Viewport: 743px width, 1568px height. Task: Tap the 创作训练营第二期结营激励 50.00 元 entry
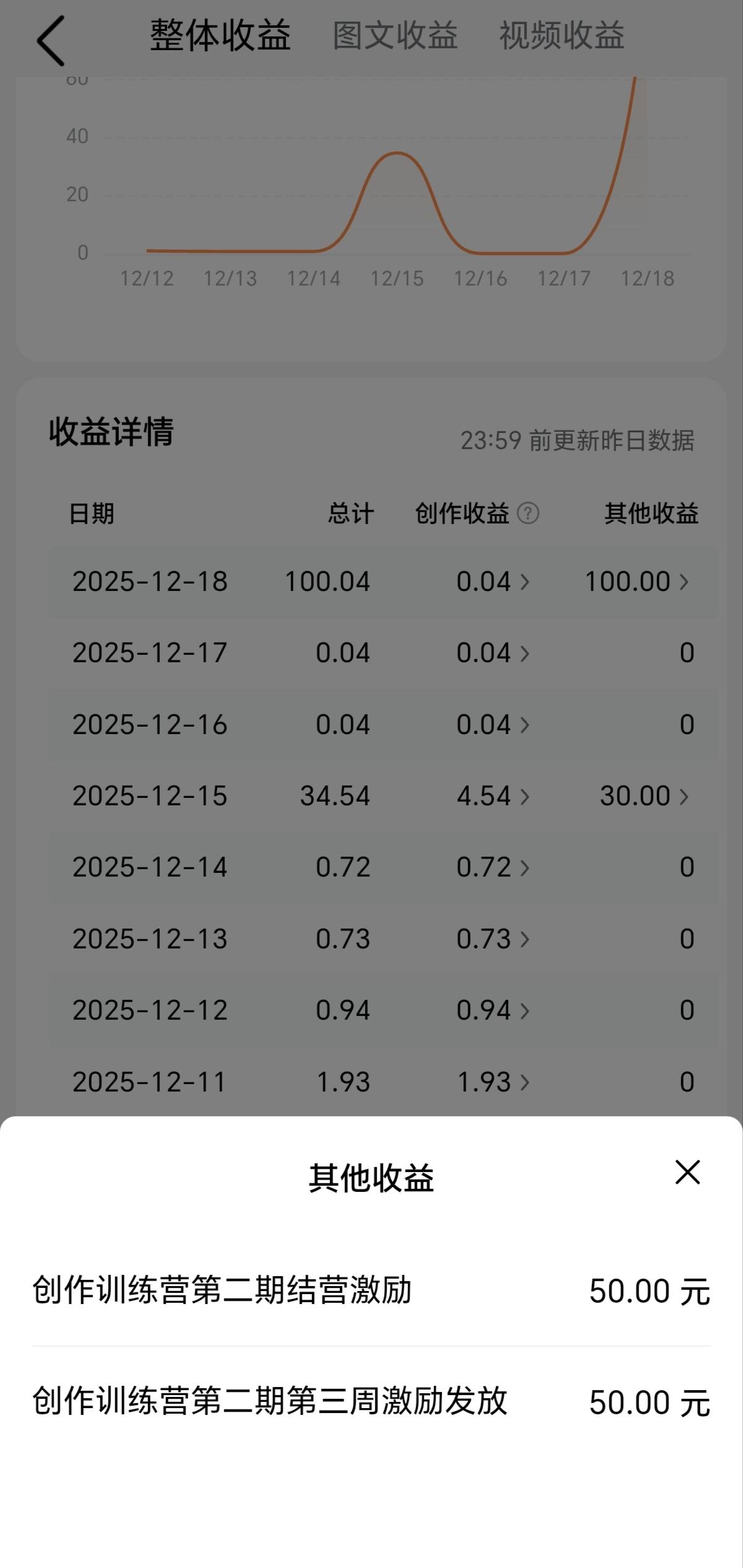point(371,1292)
